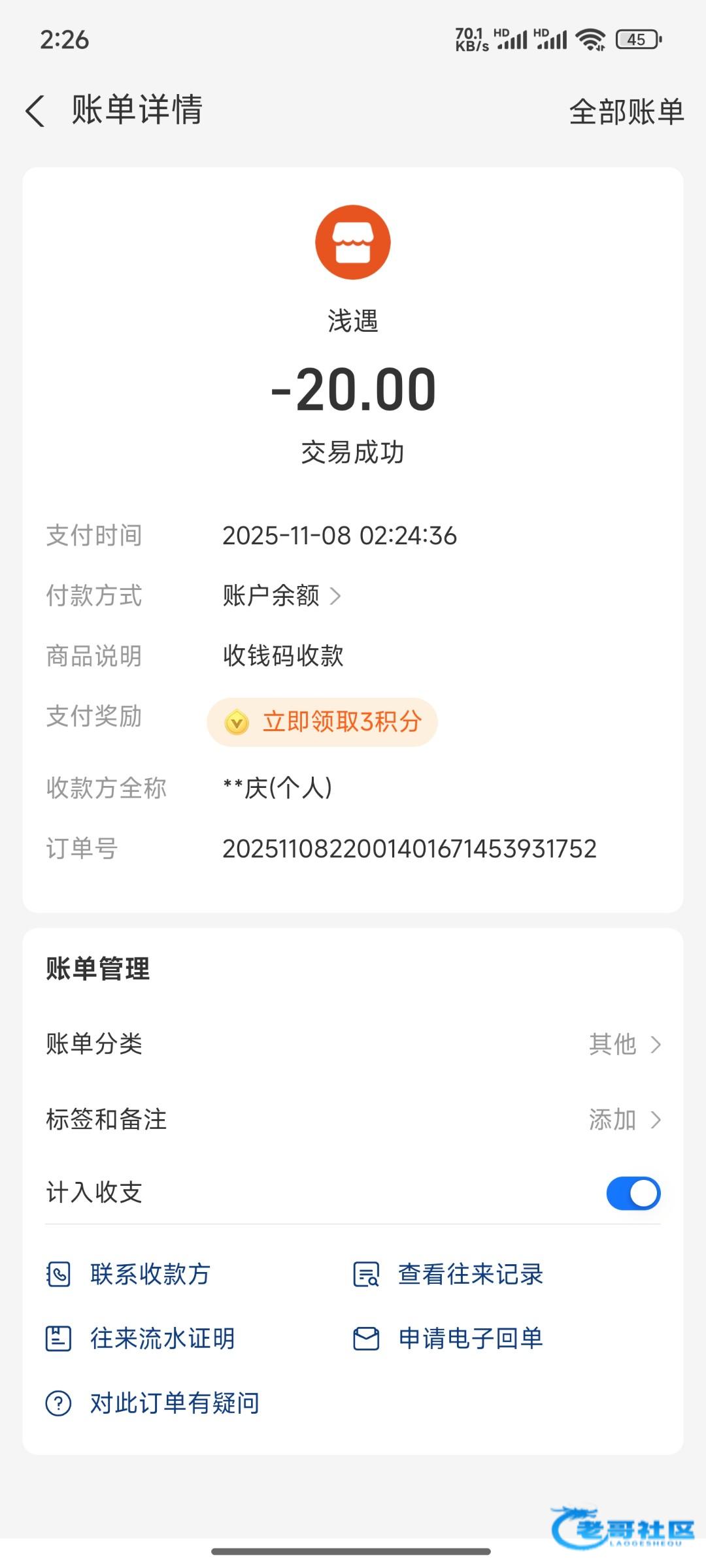Open the 浅遇 merchant icon
Image resolution: width=706 pixels, height=1568 pixels.
353,242
